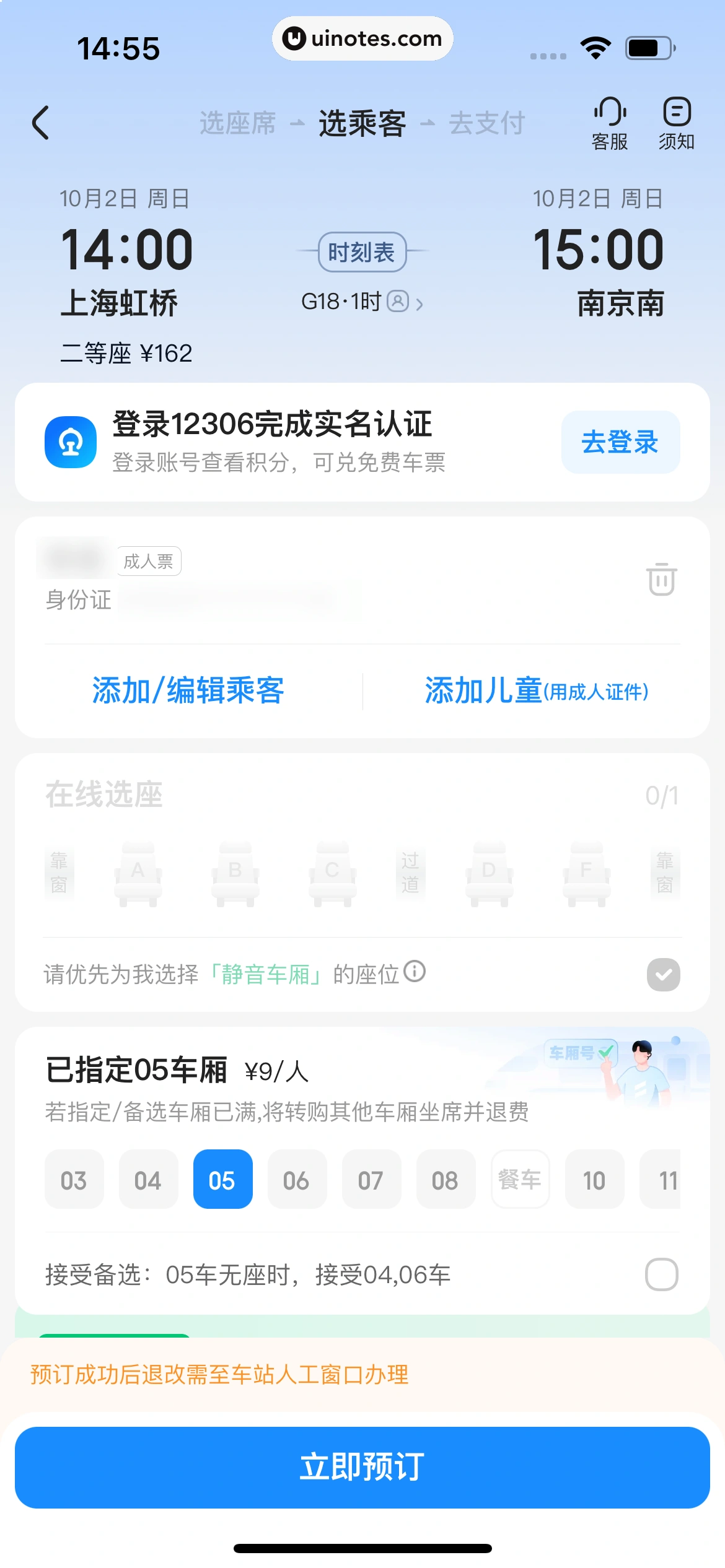Show info about 静音车厢
The height and width of the screenshot is (1568, 725).
[415, 971]
